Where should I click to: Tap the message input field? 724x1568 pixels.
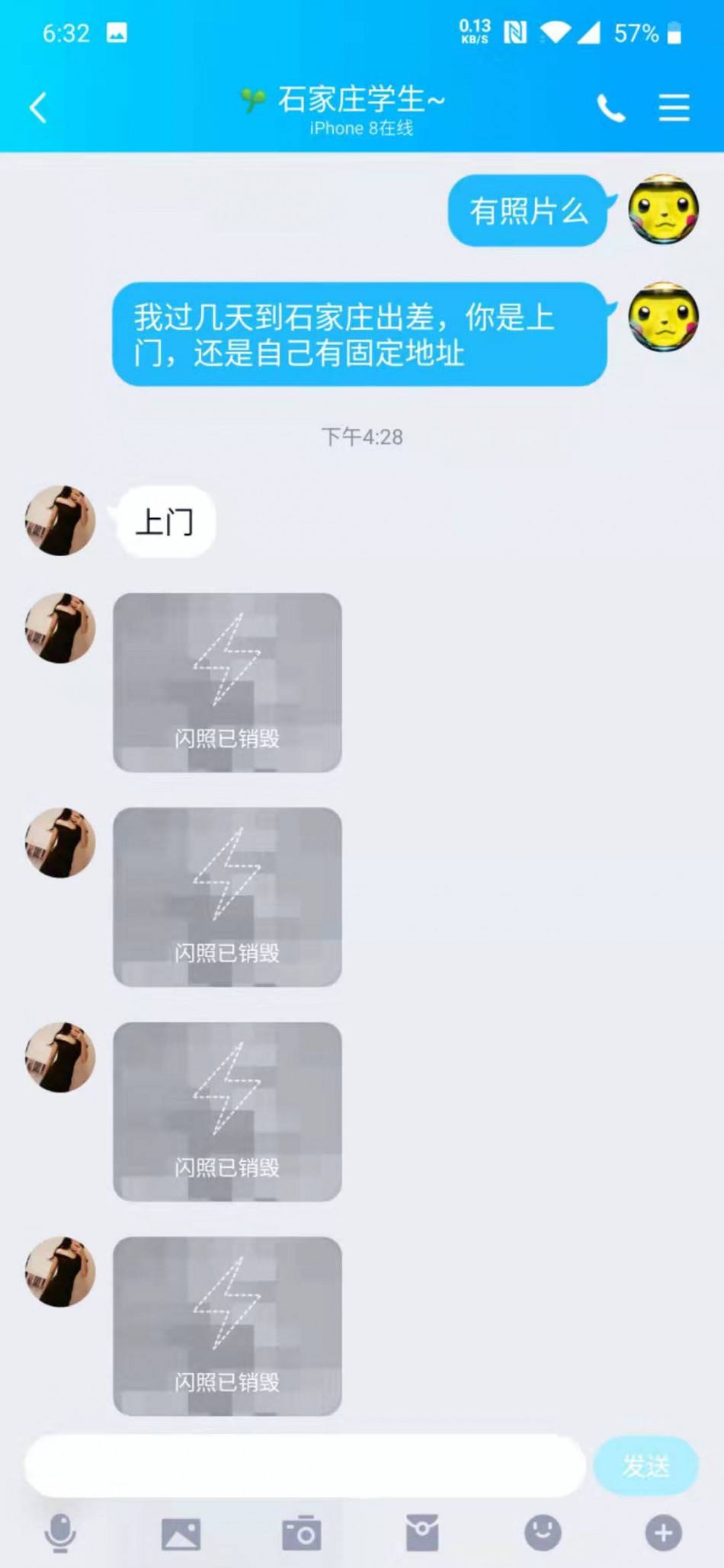pos(305,1466)
